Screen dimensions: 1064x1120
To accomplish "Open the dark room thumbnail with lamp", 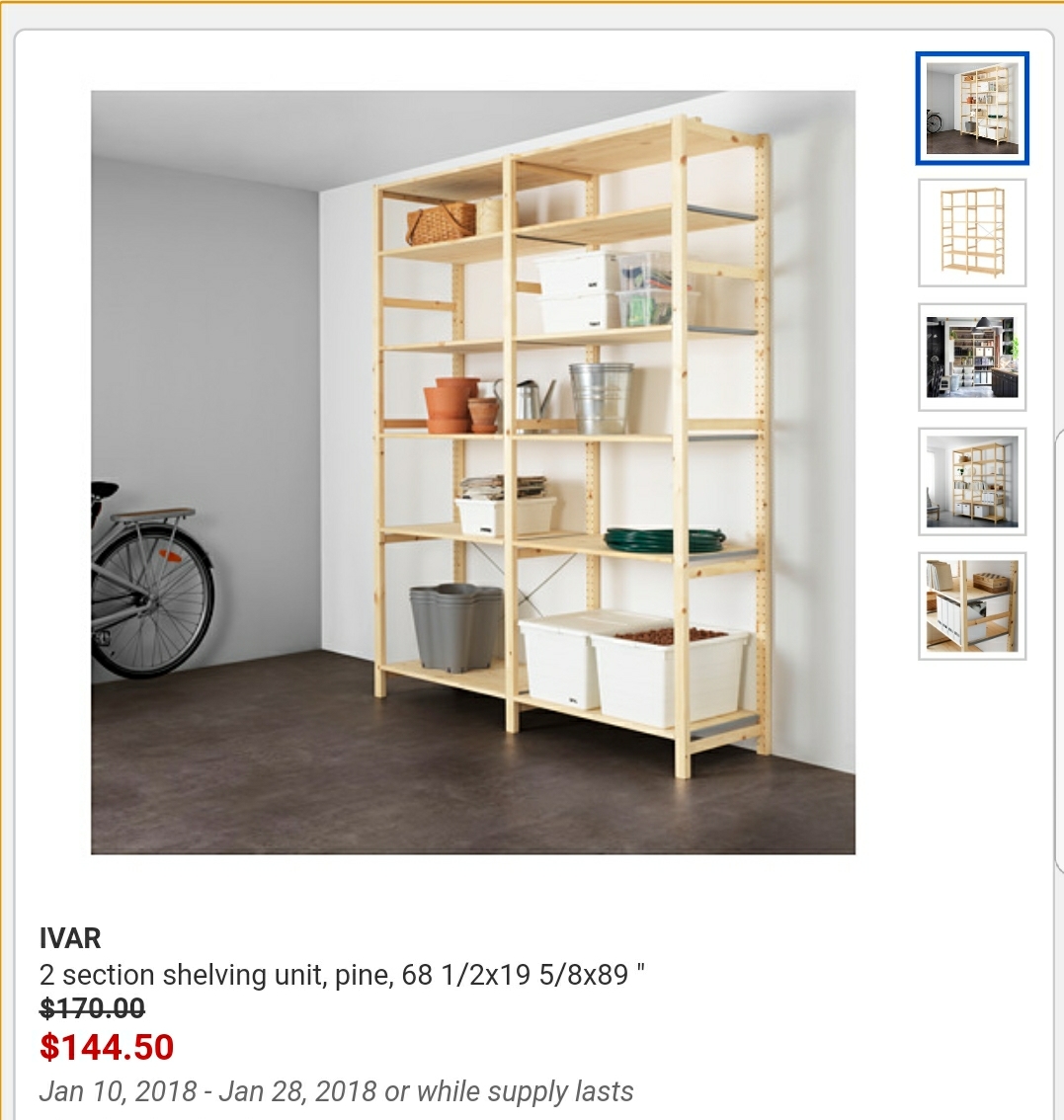I will coord(972,357).
